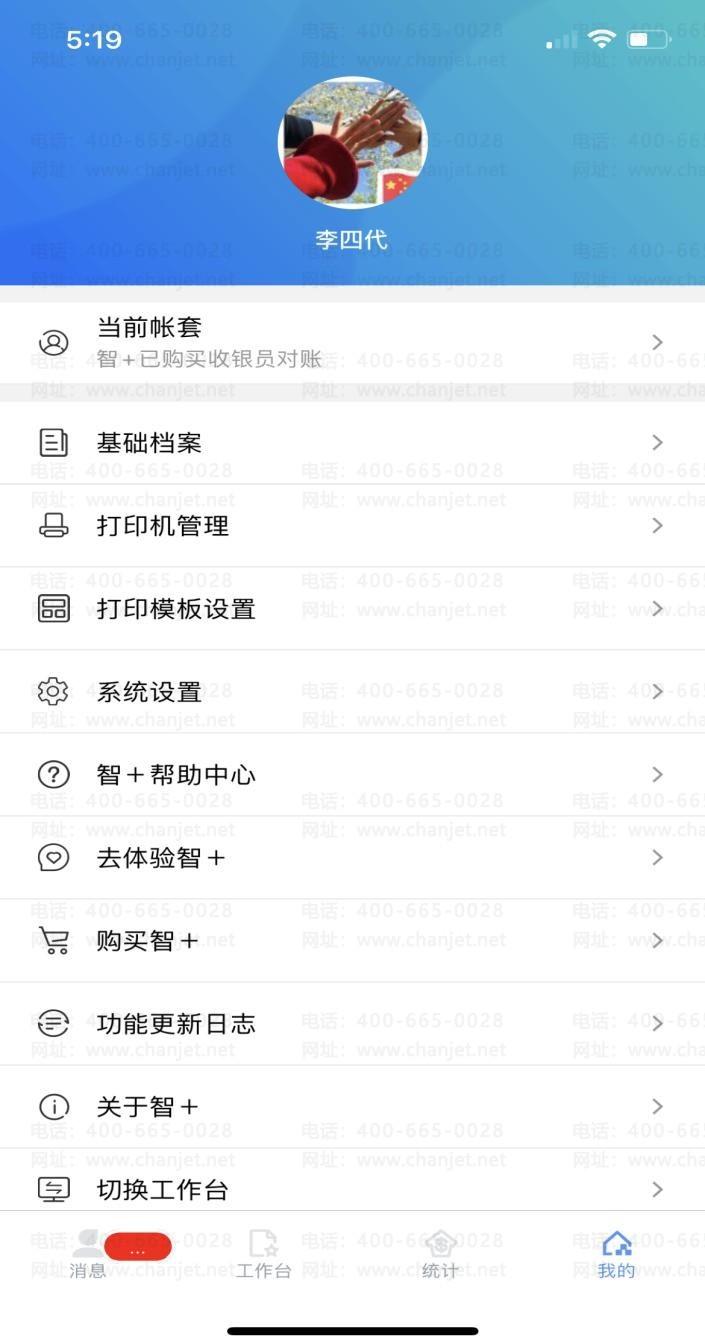Open the 当前帐套 account set row
This screenshot has height=1336, width=705.
click(350, 342)
